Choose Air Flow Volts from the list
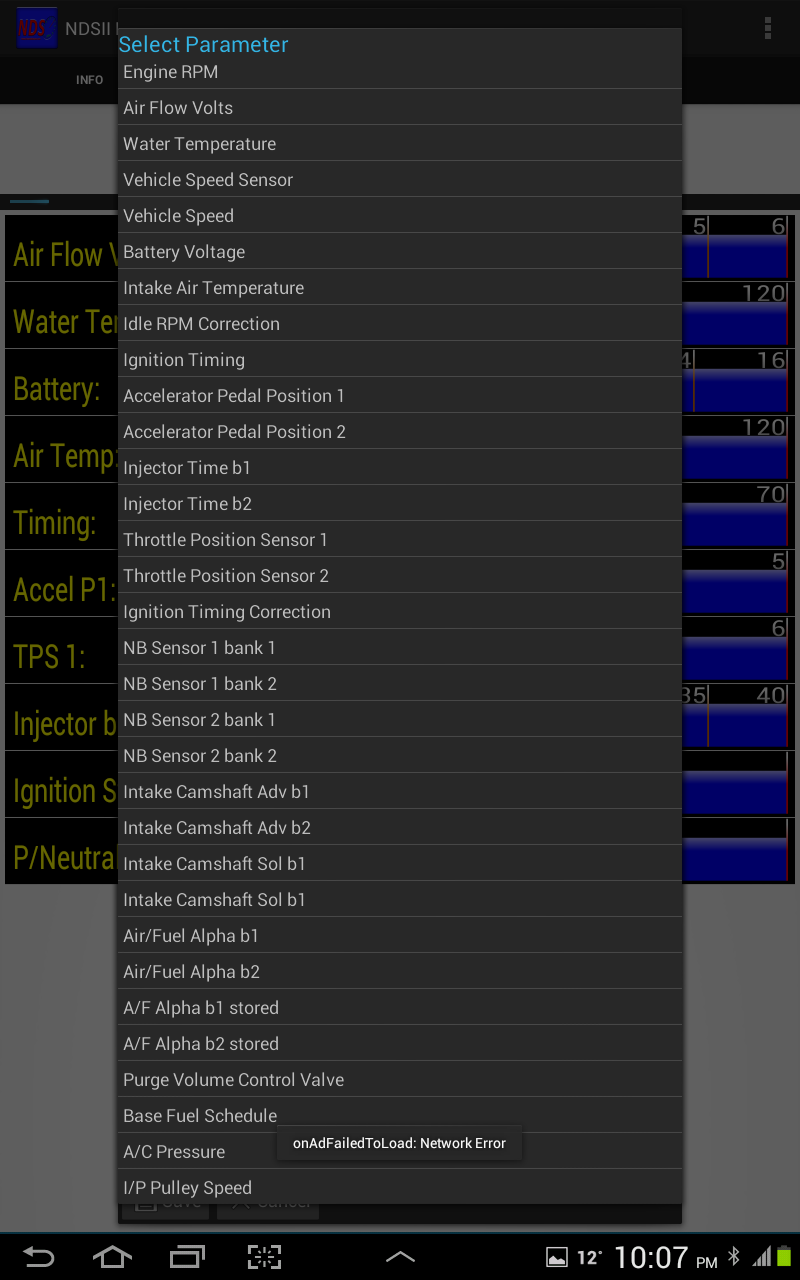 click(x=400, y=108)
